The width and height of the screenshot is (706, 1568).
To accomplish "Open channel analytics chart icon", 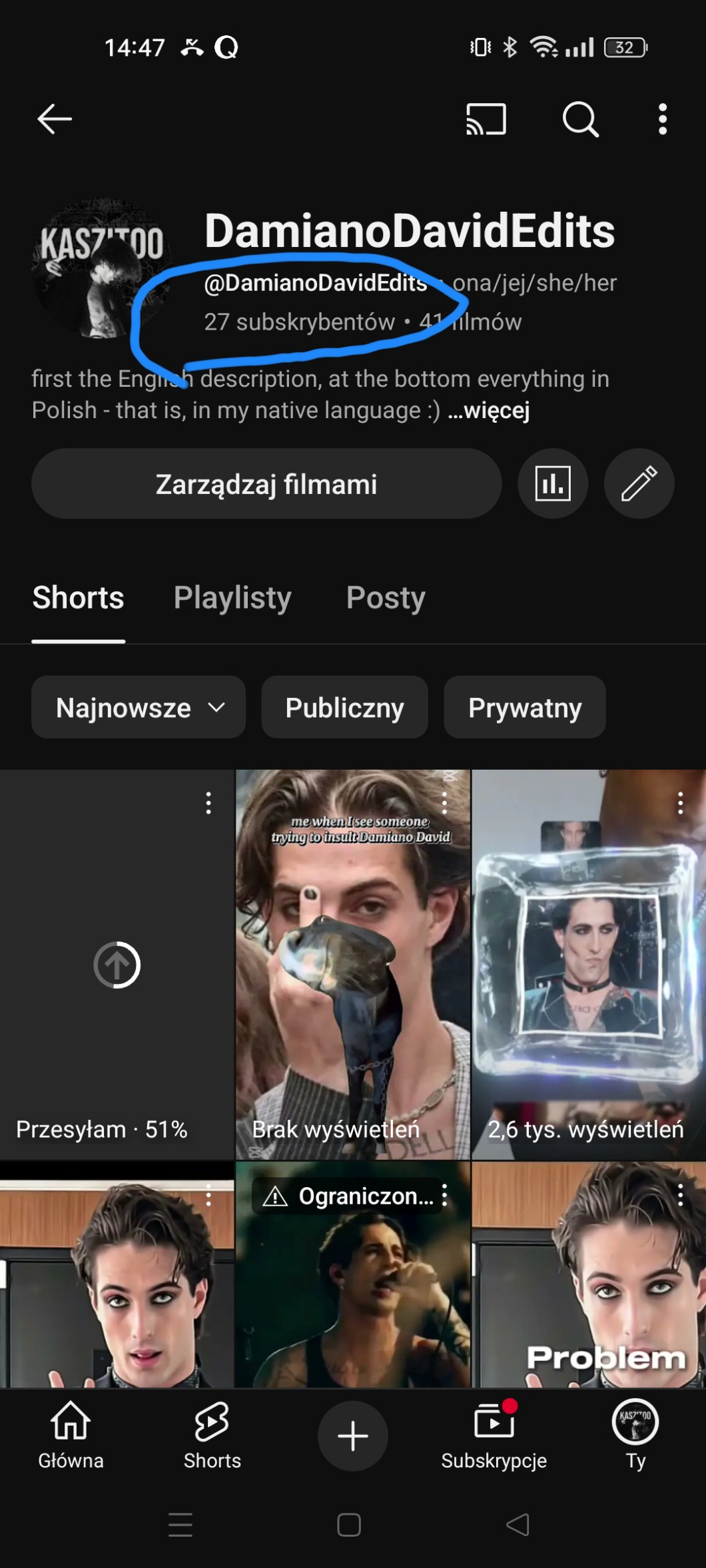I will click(553, 484).
